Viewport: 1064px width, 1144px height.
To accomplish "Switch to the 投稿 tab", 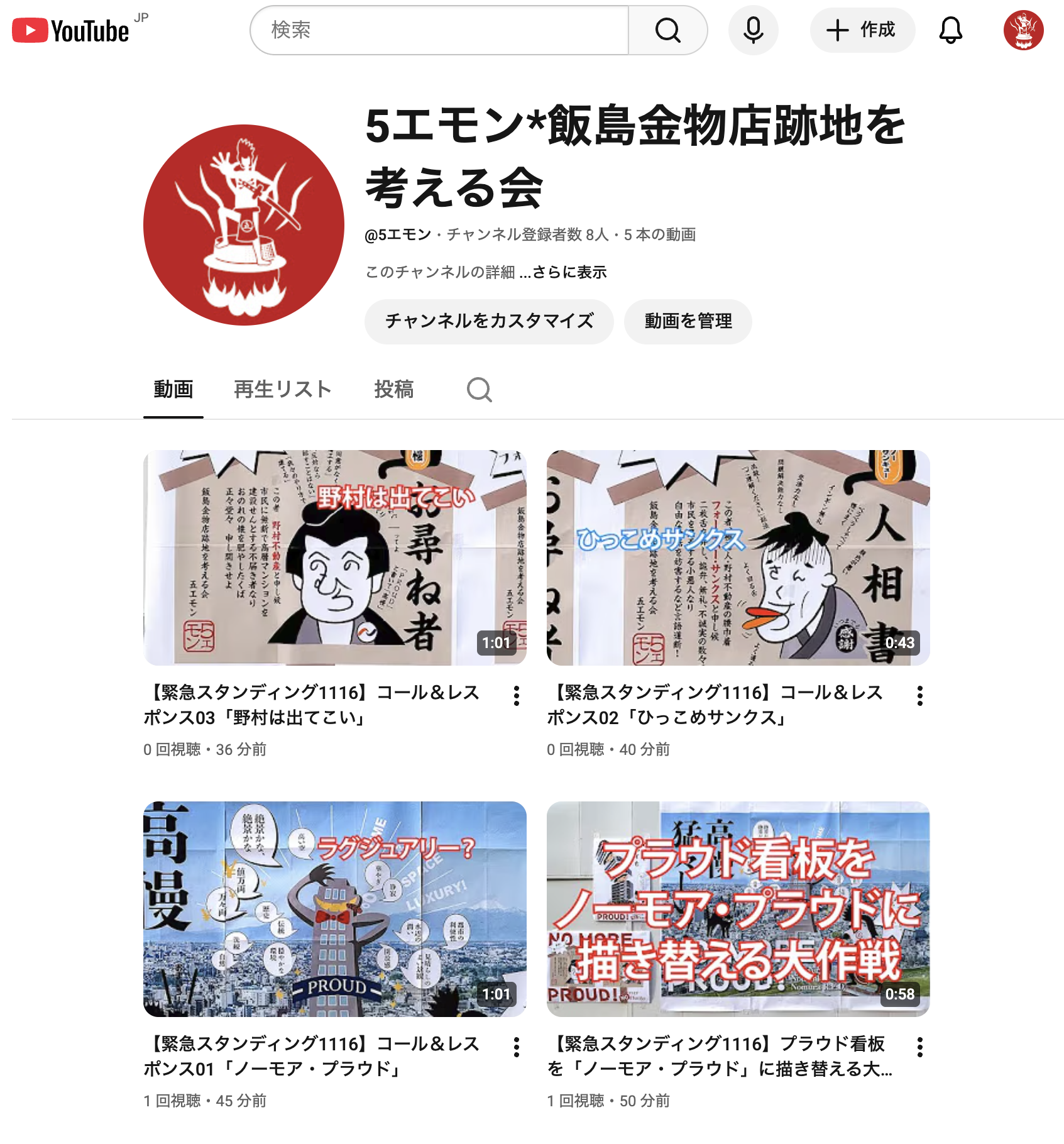I will click(x=393, y=389).
